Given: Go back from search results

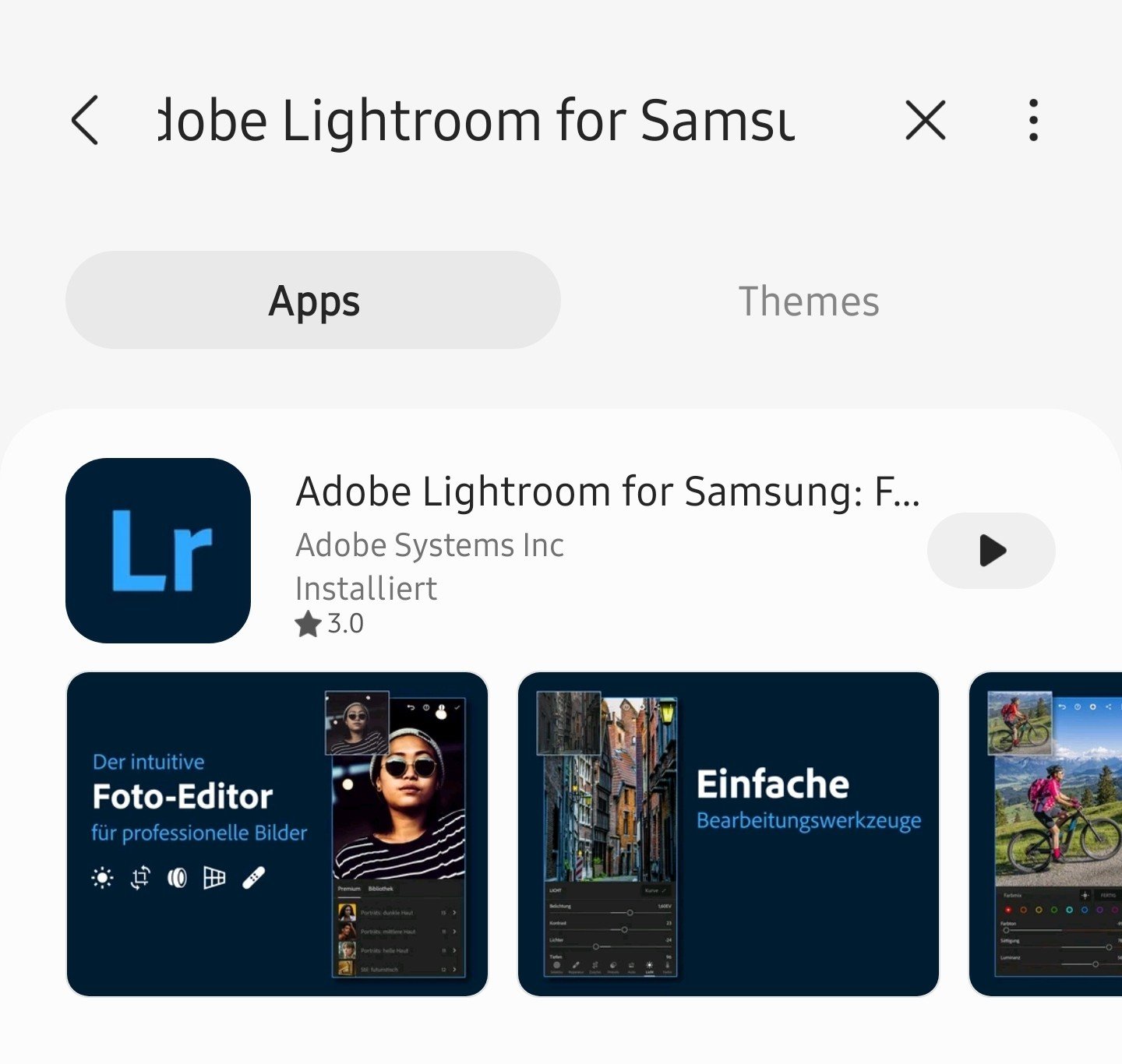Looking at the screenshot, I should pyautogui.click(x=85, y=121).
